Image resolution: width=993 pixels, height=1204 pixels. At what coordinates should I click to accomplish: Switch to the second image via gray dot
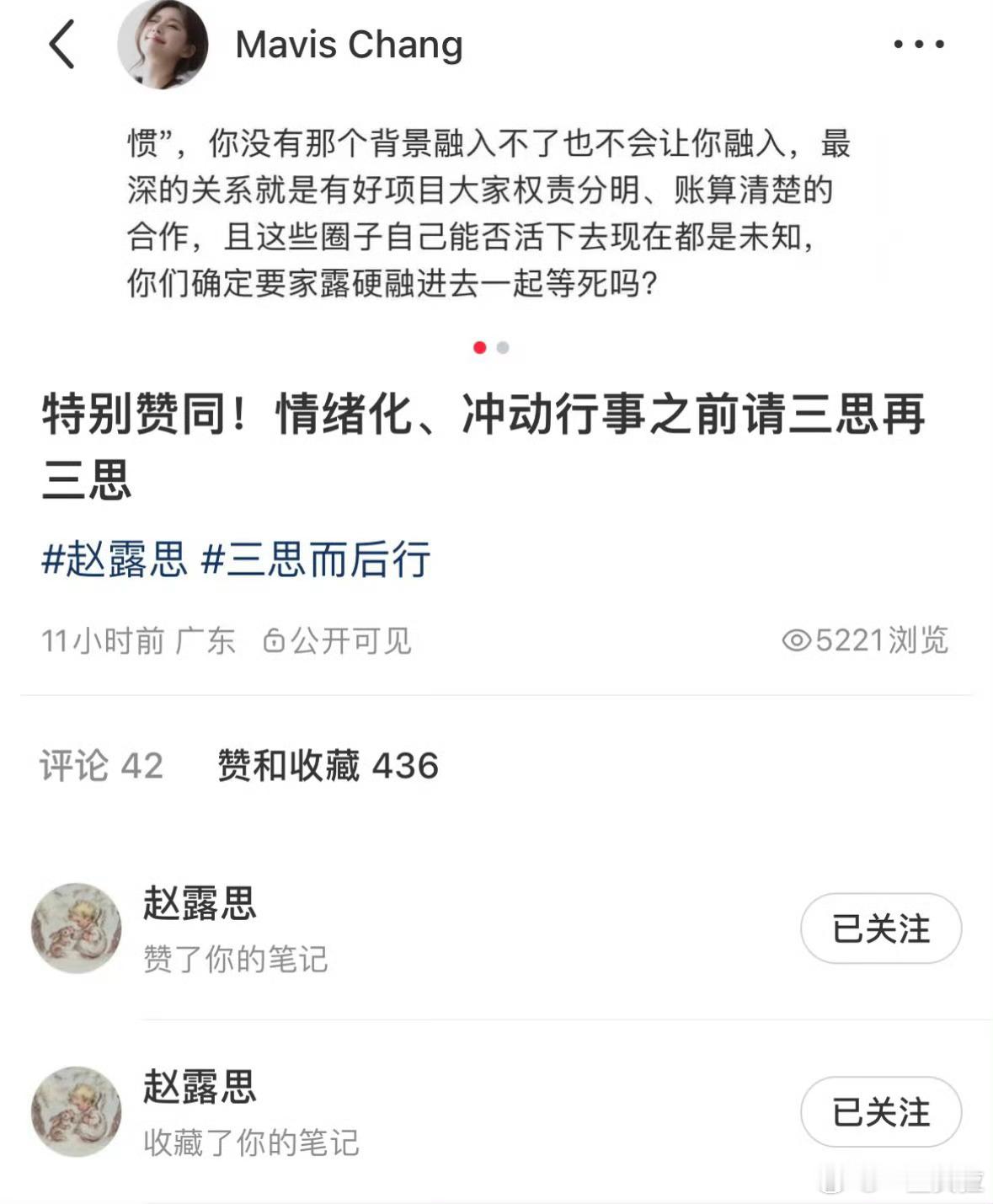click(503, 345)
